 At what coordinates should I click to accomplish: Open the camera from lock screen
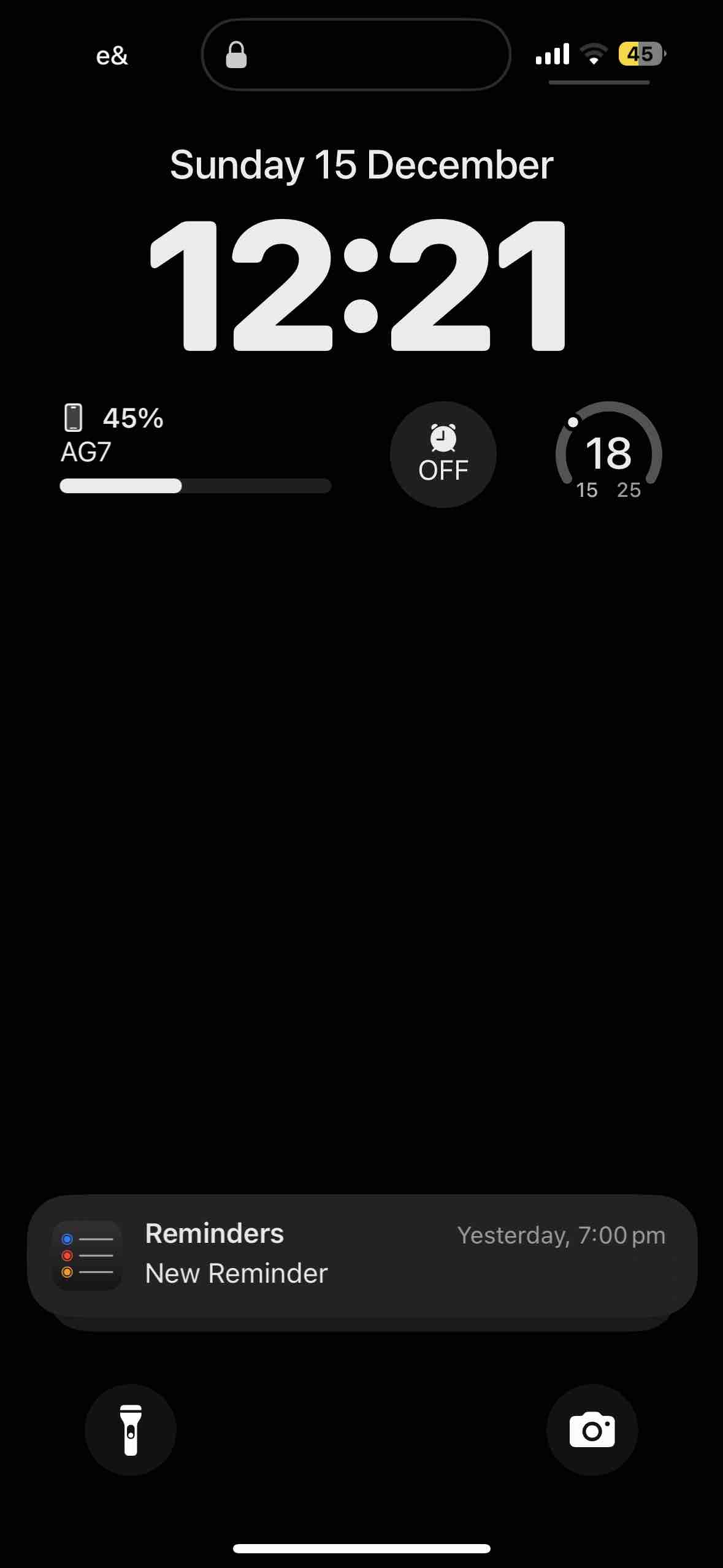coord(592,1430)
